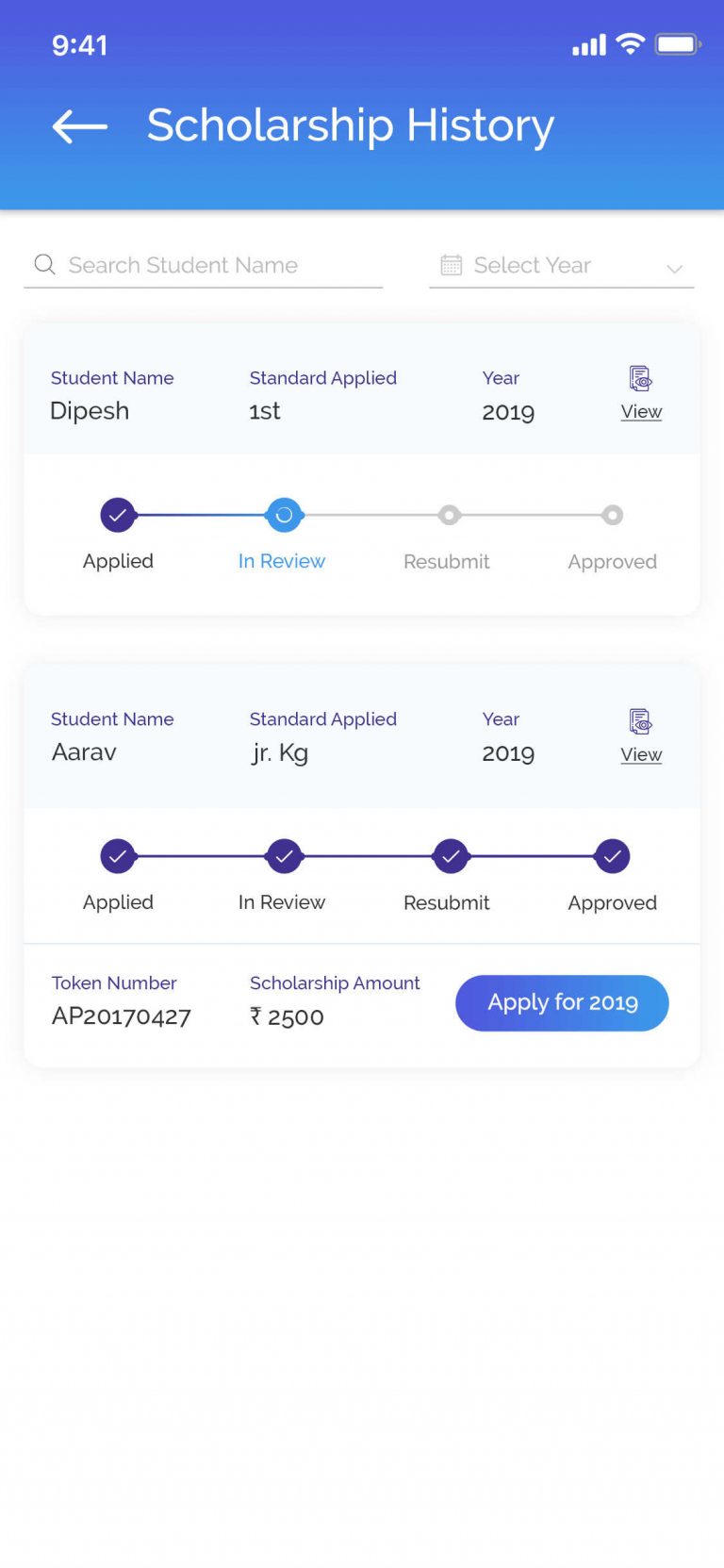This screenshot has width=724, height=1568.
Task: Go back using the header arrow
Action: tap(80, 126)
